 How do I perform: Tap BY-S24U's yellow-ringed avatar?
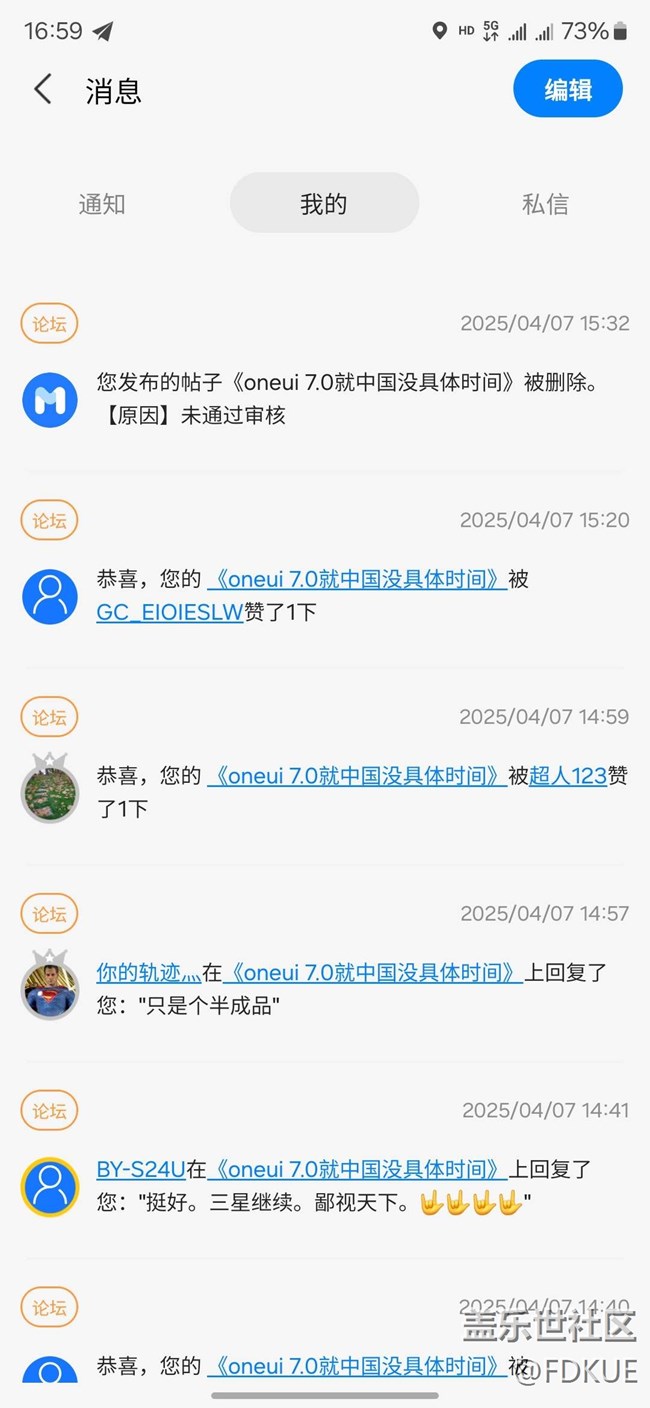pyautogui.click(x=50, y=1186)
